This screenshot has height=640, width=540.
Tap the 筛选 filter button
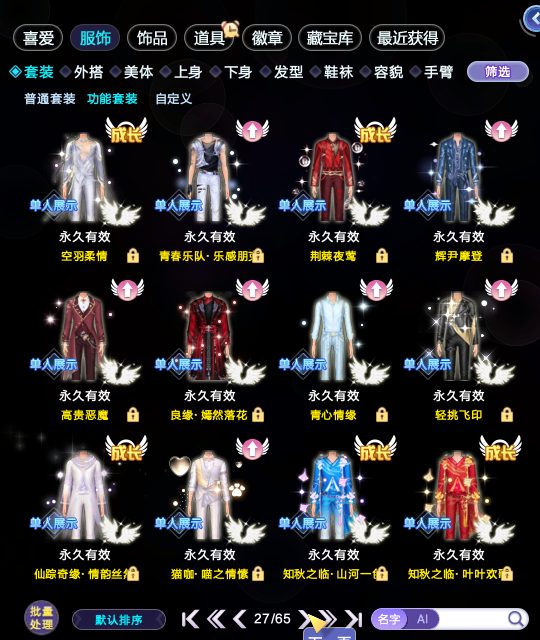pyautogui.click(x=498, y=72)
